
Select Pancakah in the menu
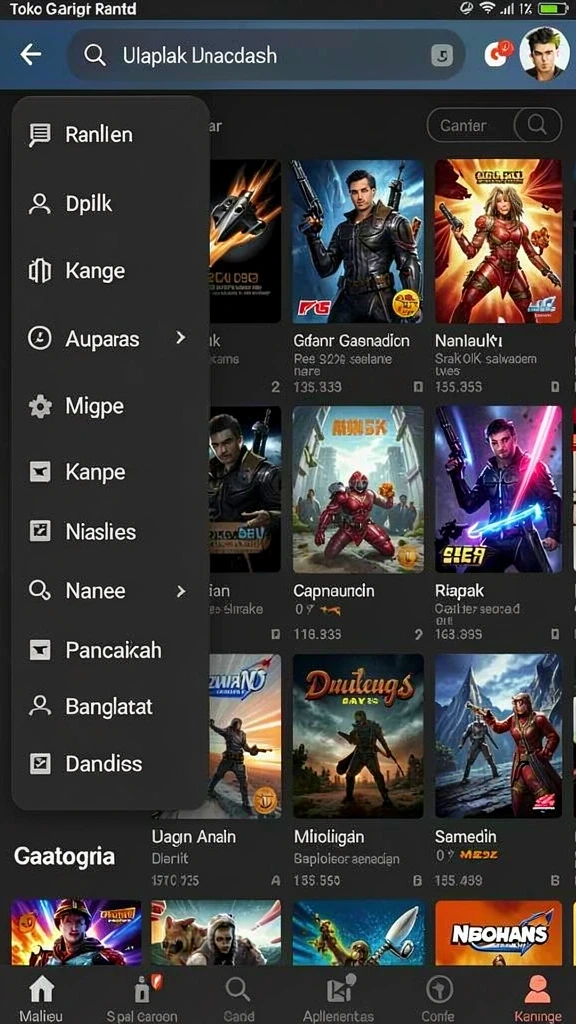pyautogui.click(x=110, y=650)
